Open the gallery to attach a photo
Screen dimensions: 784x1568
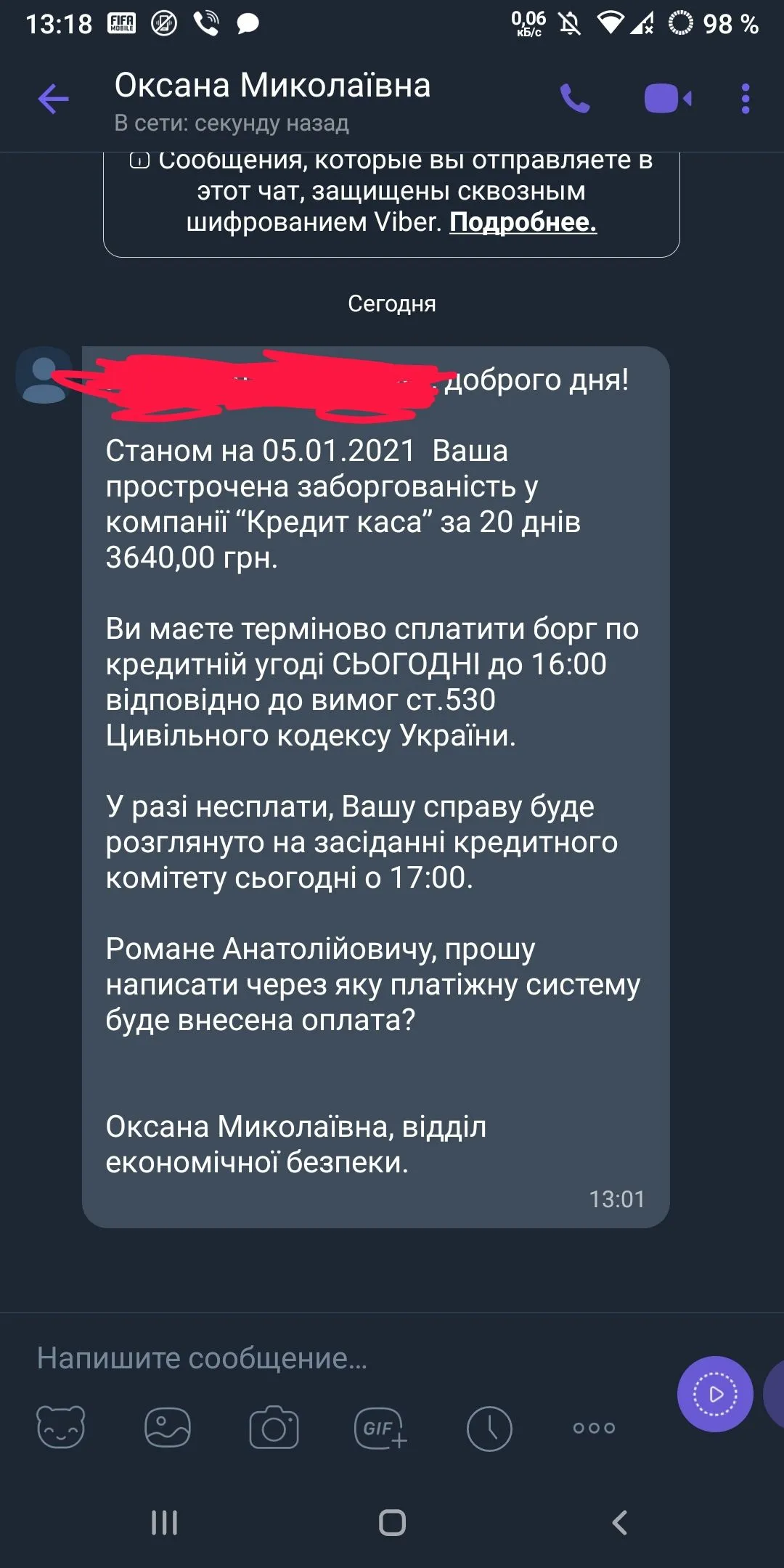coord(168,1428)
